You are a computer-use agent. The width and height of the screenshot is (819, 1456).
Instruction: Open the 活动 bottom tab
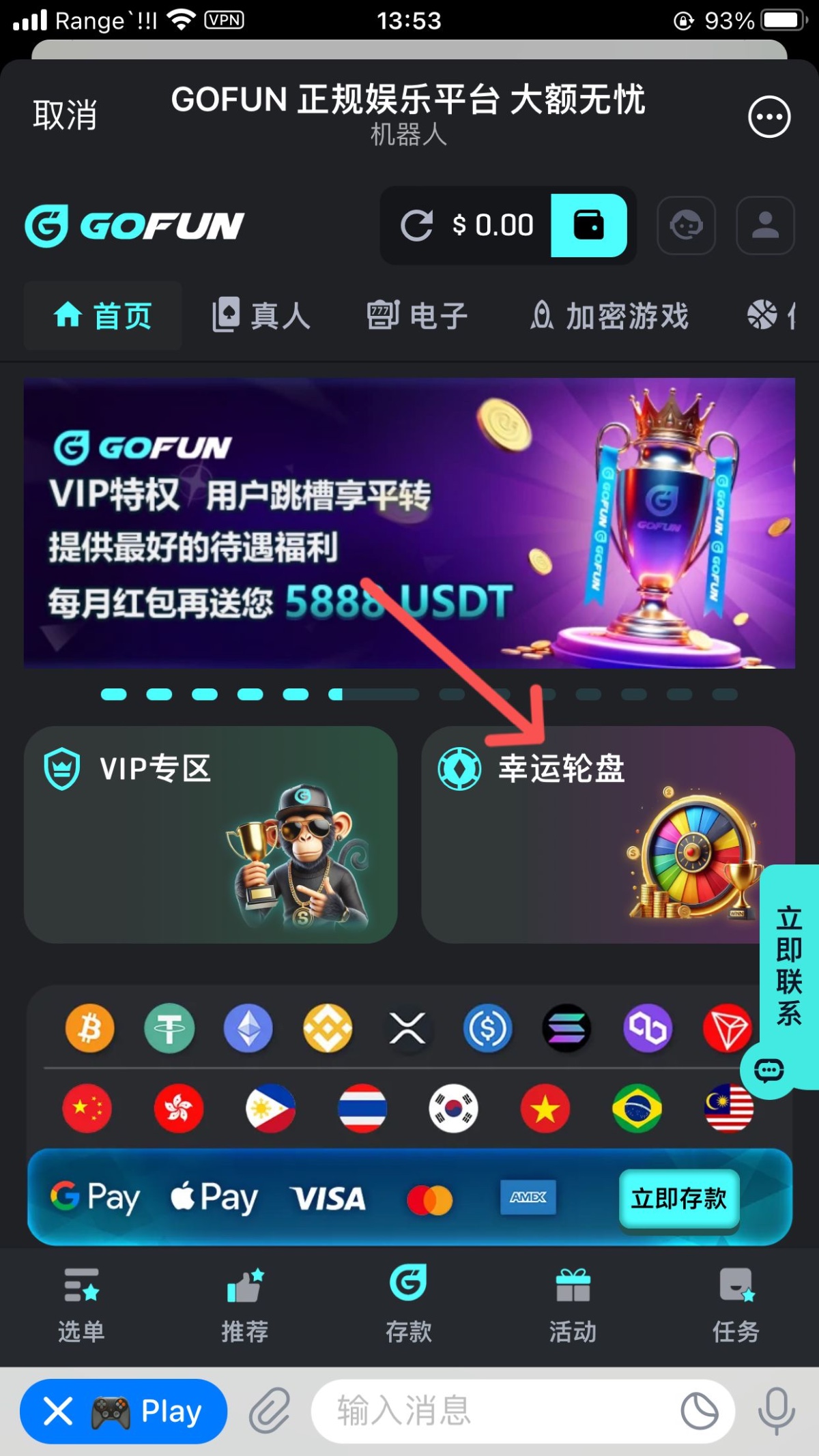[573, 1305]
